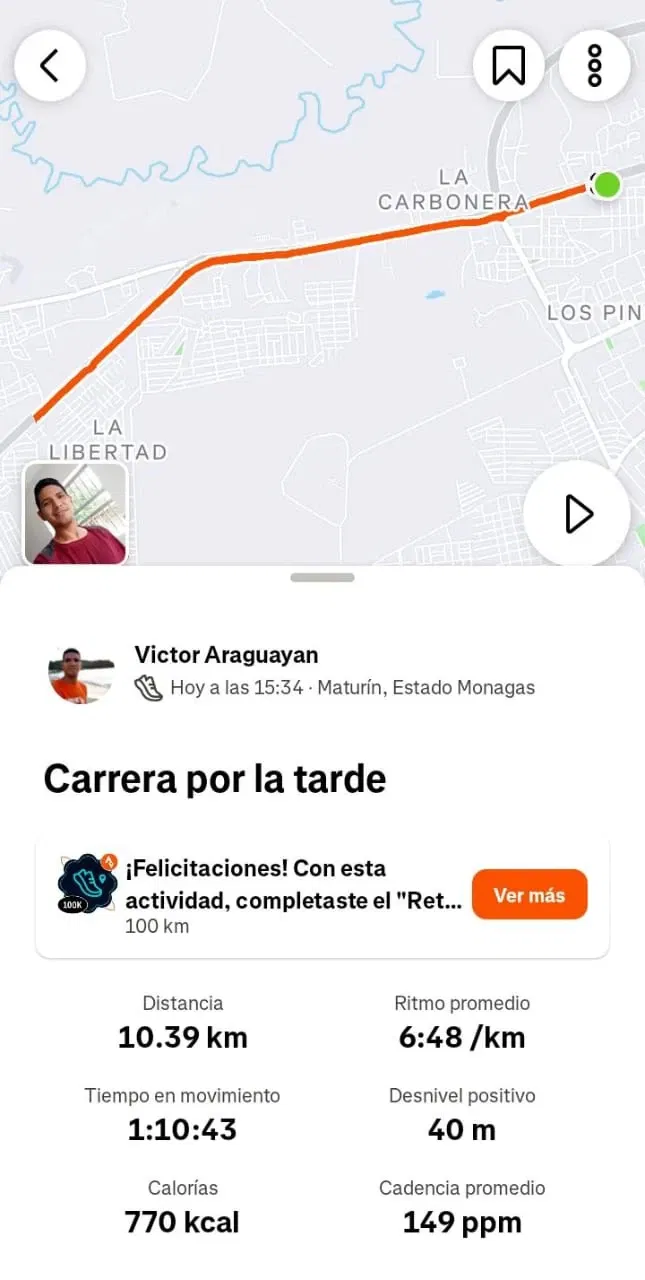Bookmark this activity
645x1280 pixels.
point(508,66)
